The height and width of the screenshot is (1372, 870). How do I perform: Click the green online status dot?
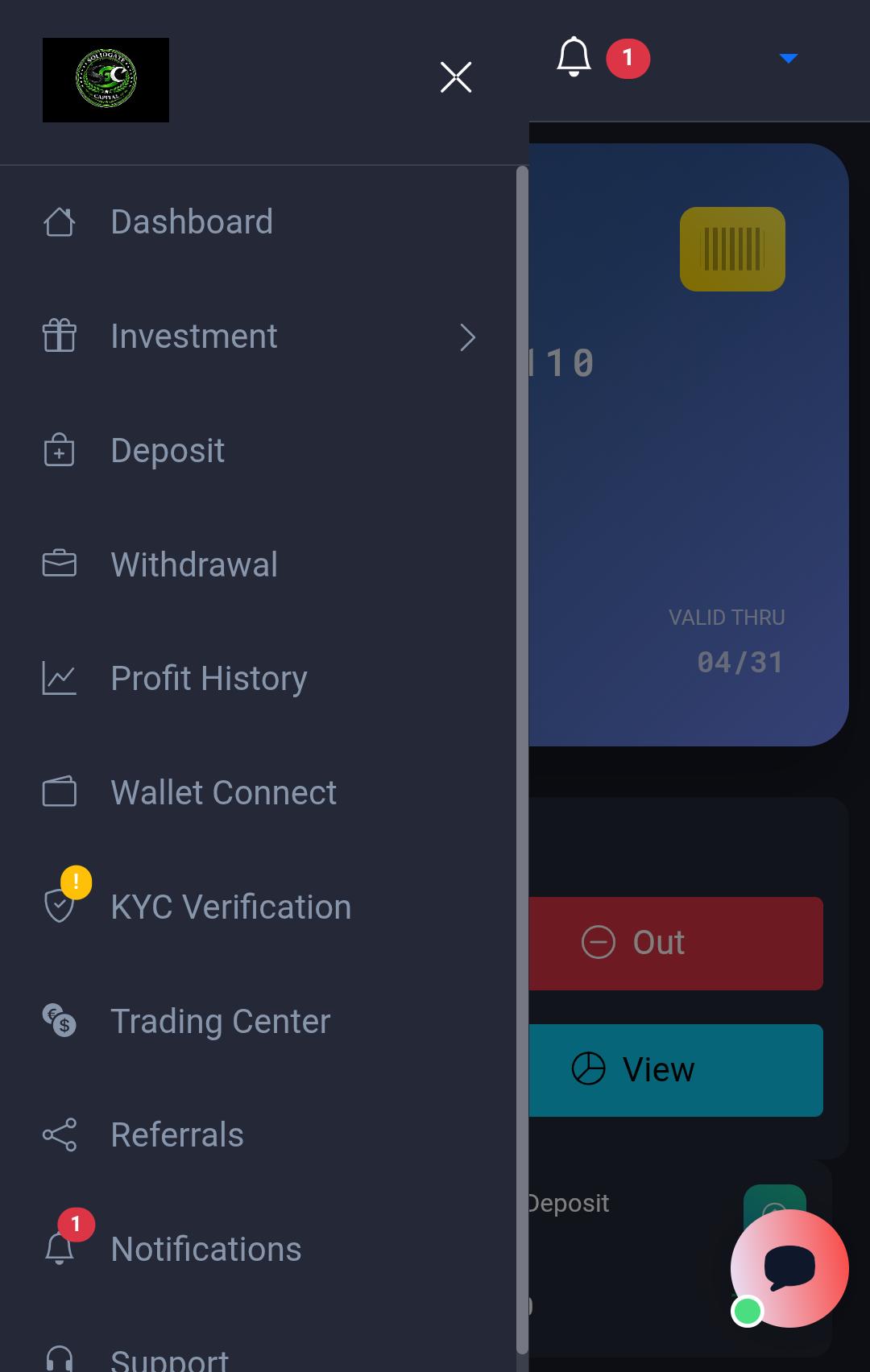(747, 1311)
